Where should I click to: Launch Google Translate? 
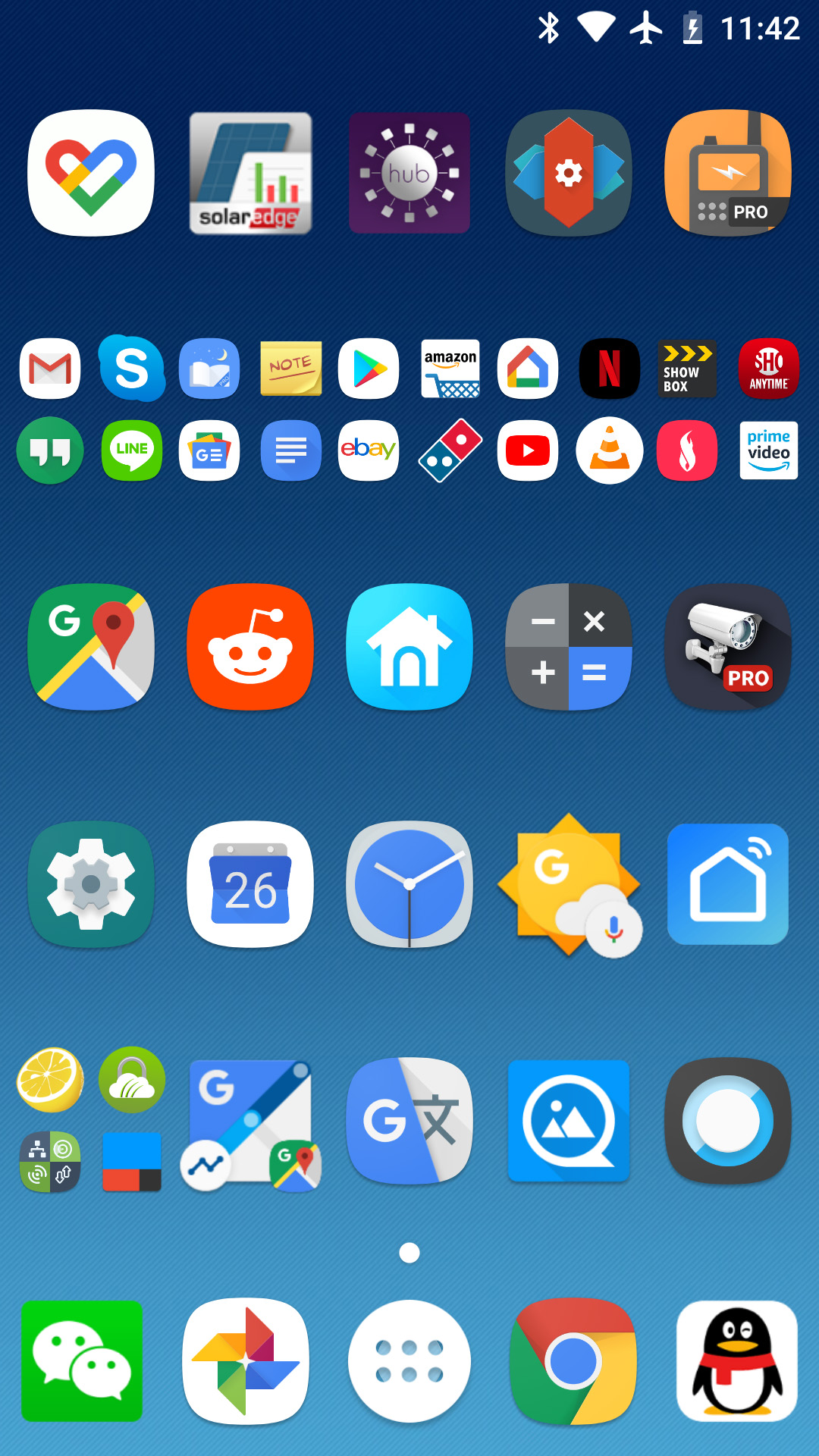point(409,1121)
